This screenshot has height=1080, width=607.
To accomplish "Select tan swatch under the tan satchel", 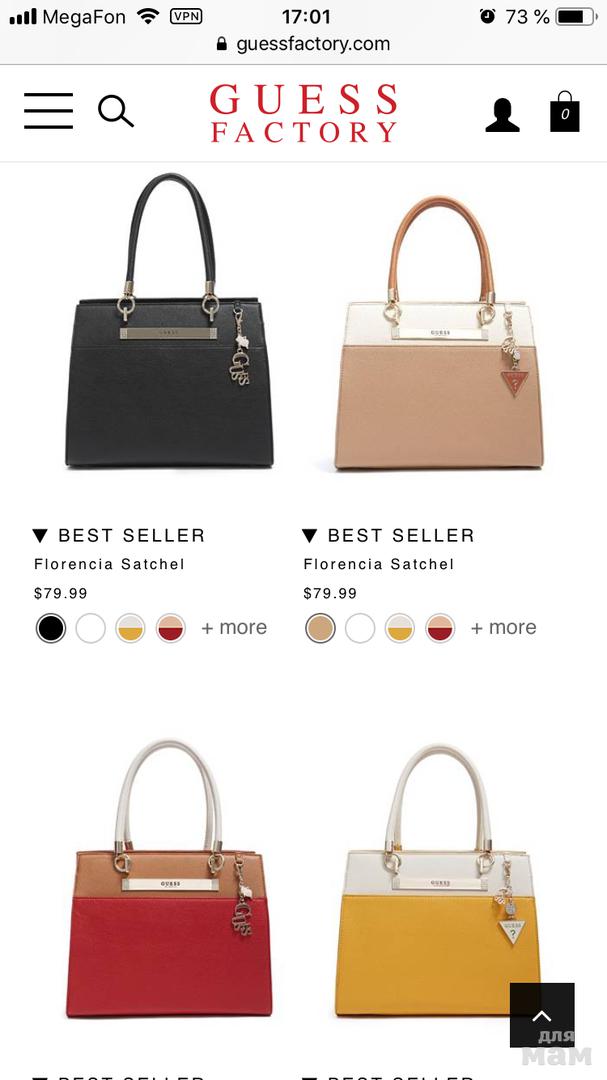I will pyautogui.click(x=320, y=628).
